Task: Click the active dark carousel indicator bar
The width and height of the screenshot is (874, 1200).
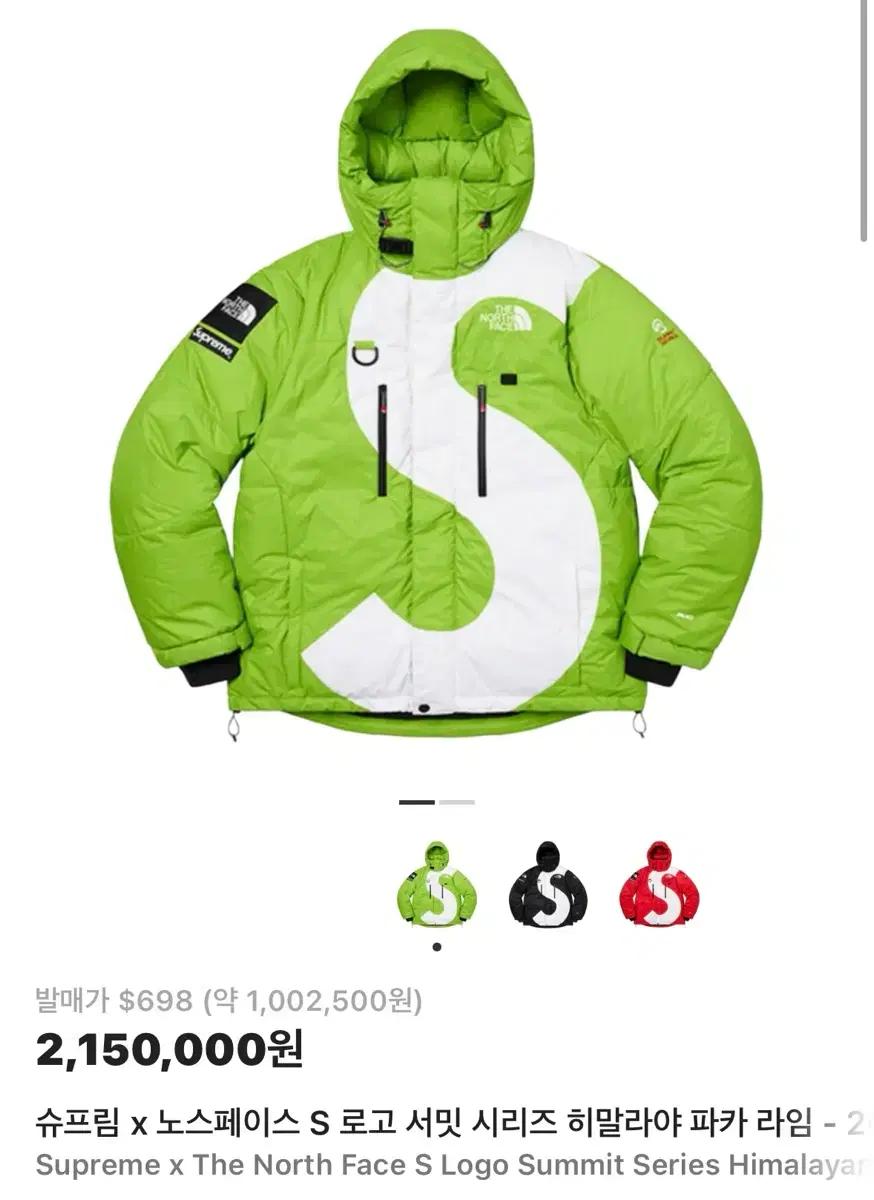Action: point(416,799)
